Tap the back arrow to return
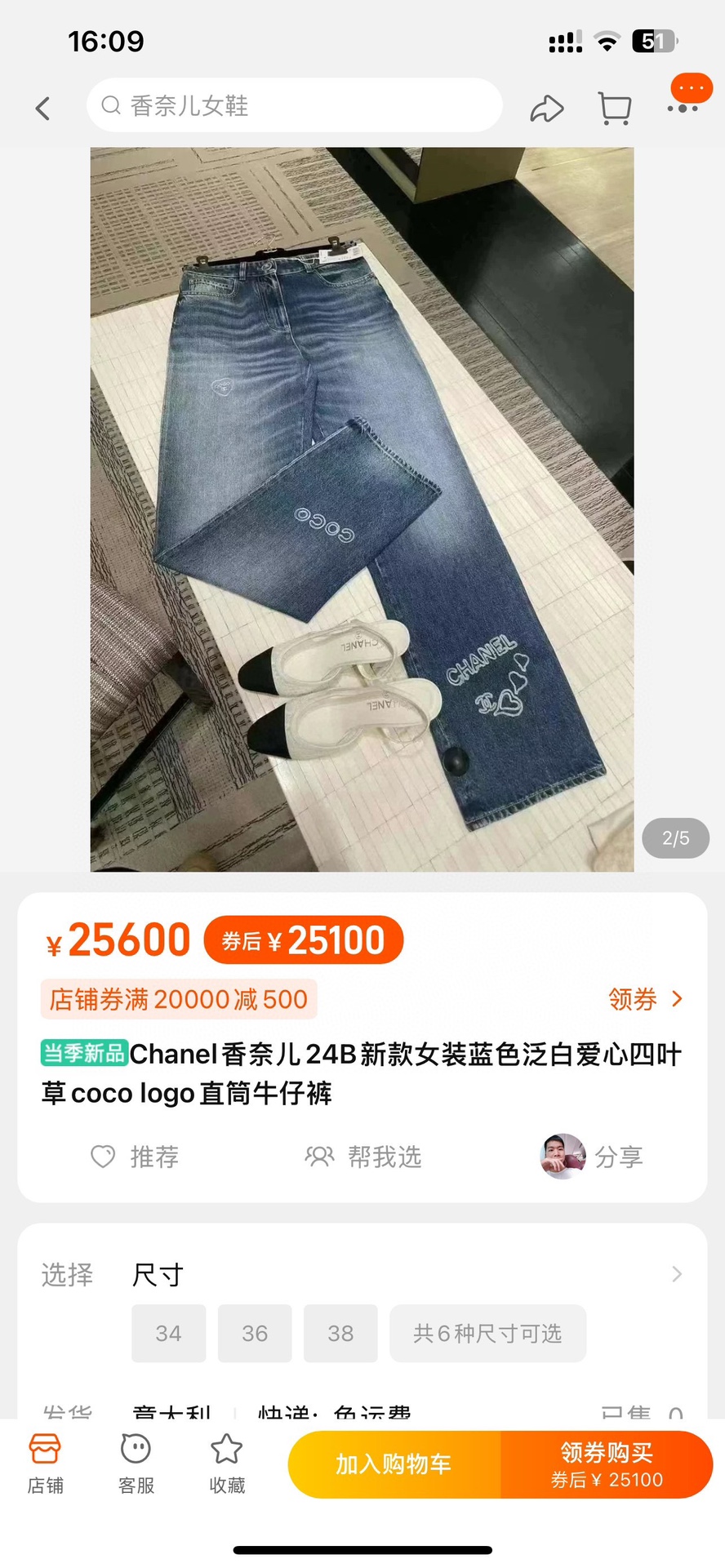This screenshot has width=725, height=1568. point(42,108)
